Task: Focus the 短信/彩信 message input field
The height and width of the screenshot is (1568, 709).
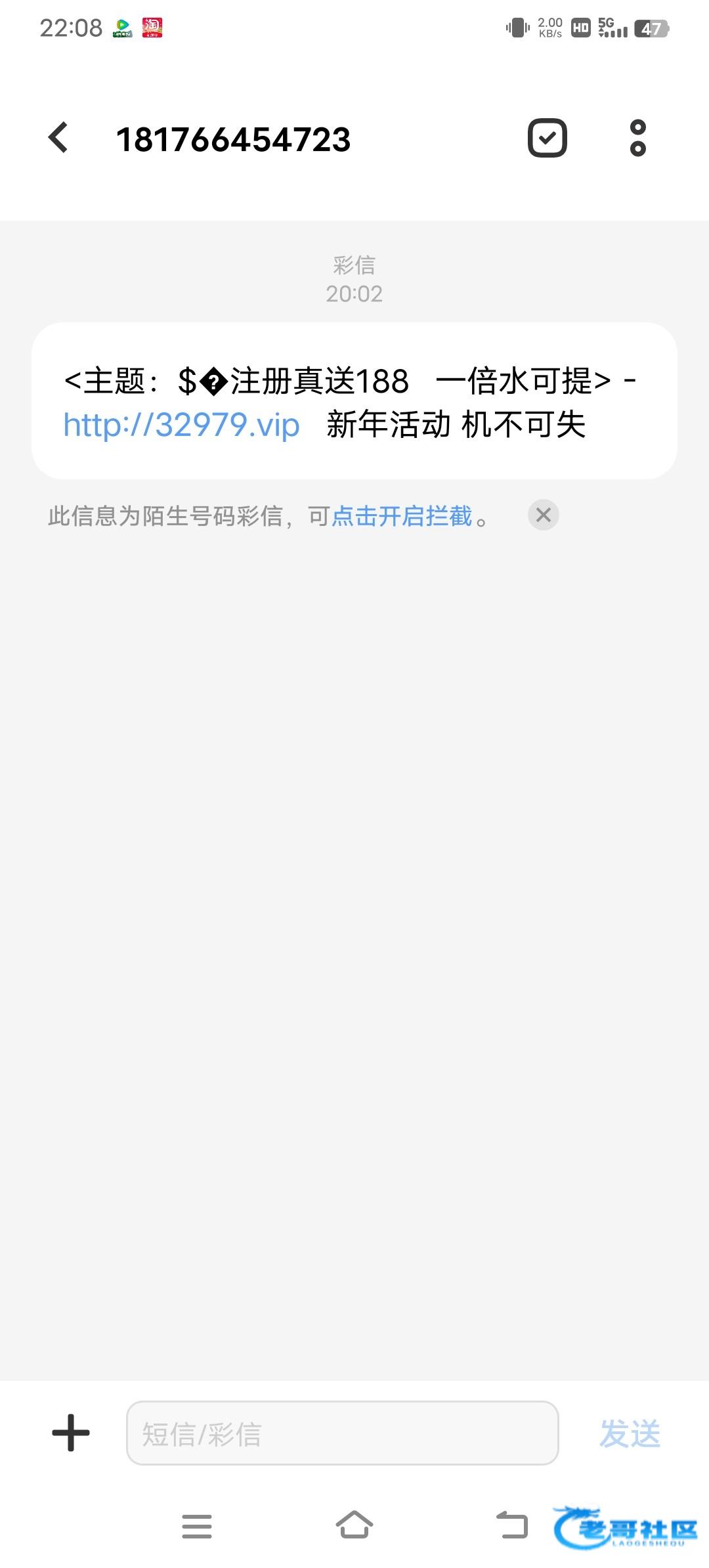Action: click(342, 1433)
